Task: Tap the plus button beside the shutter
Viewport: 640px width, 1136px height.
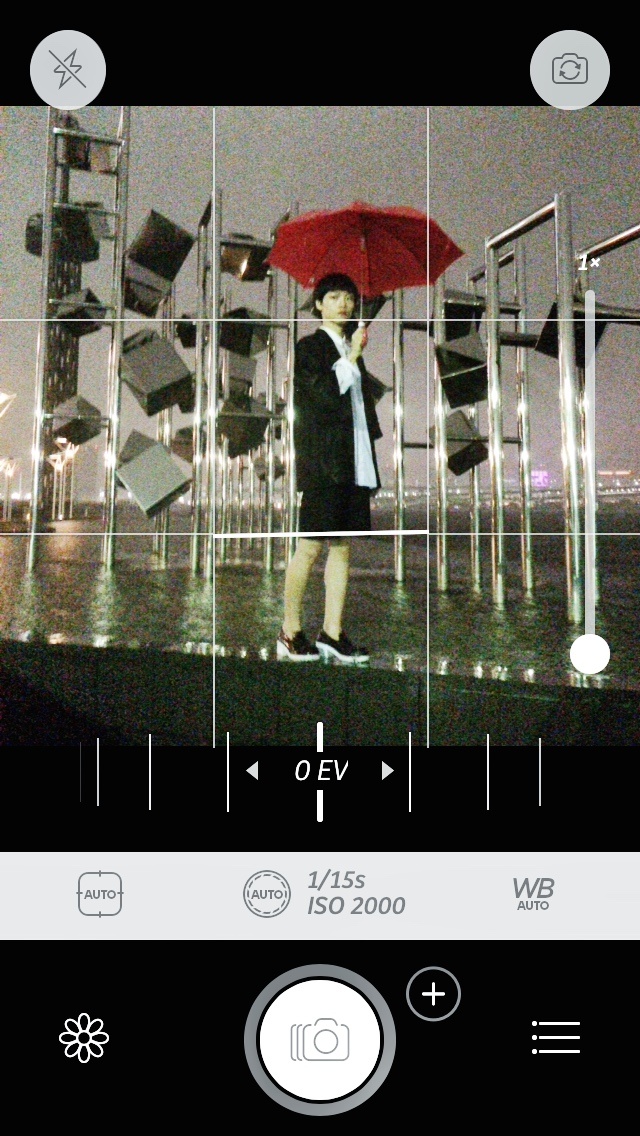Action: (x=433, y=994)
